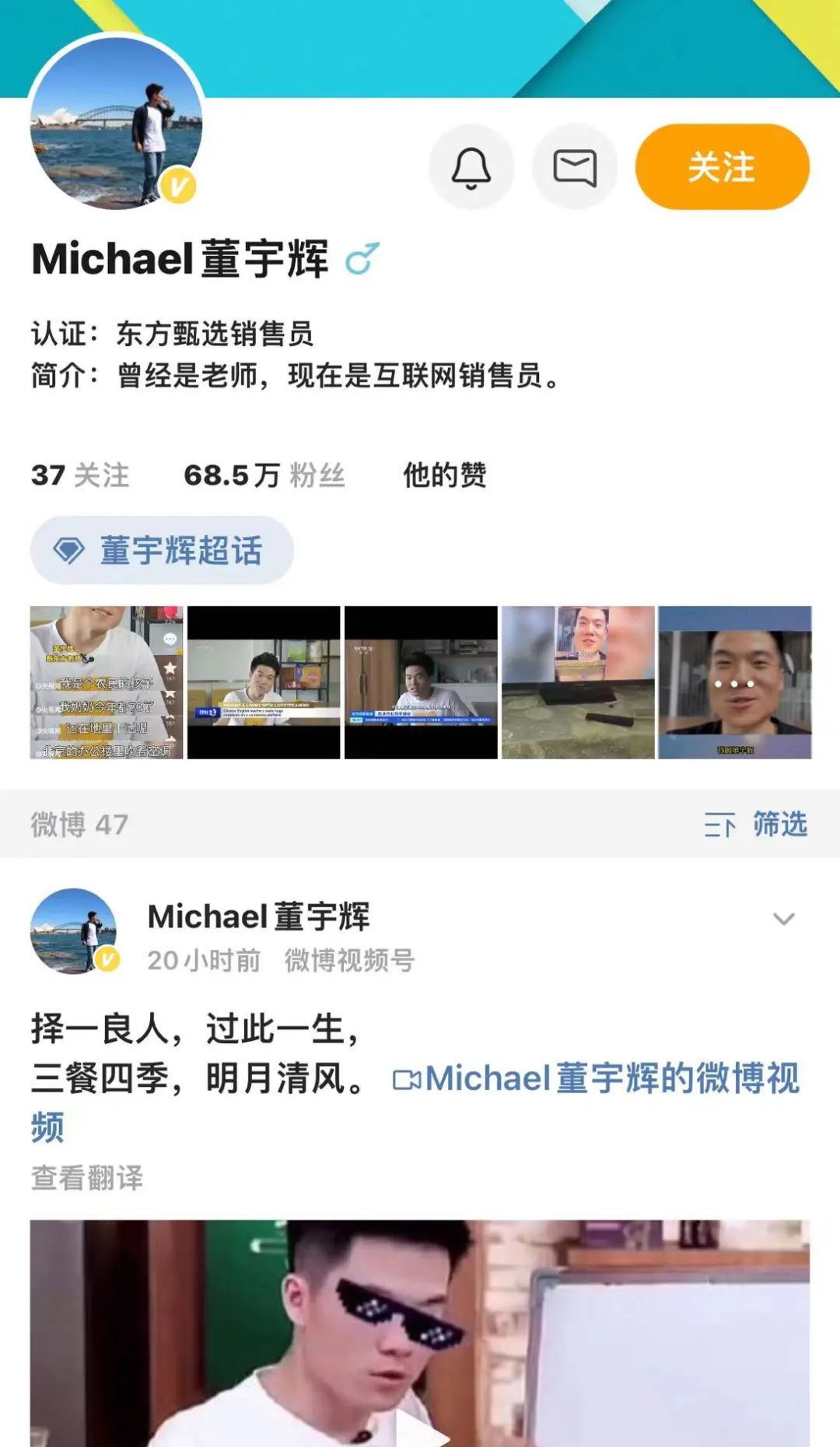
Task: Follow Michael董宇辉 with the 关注 button
Action: click(722, 167)
